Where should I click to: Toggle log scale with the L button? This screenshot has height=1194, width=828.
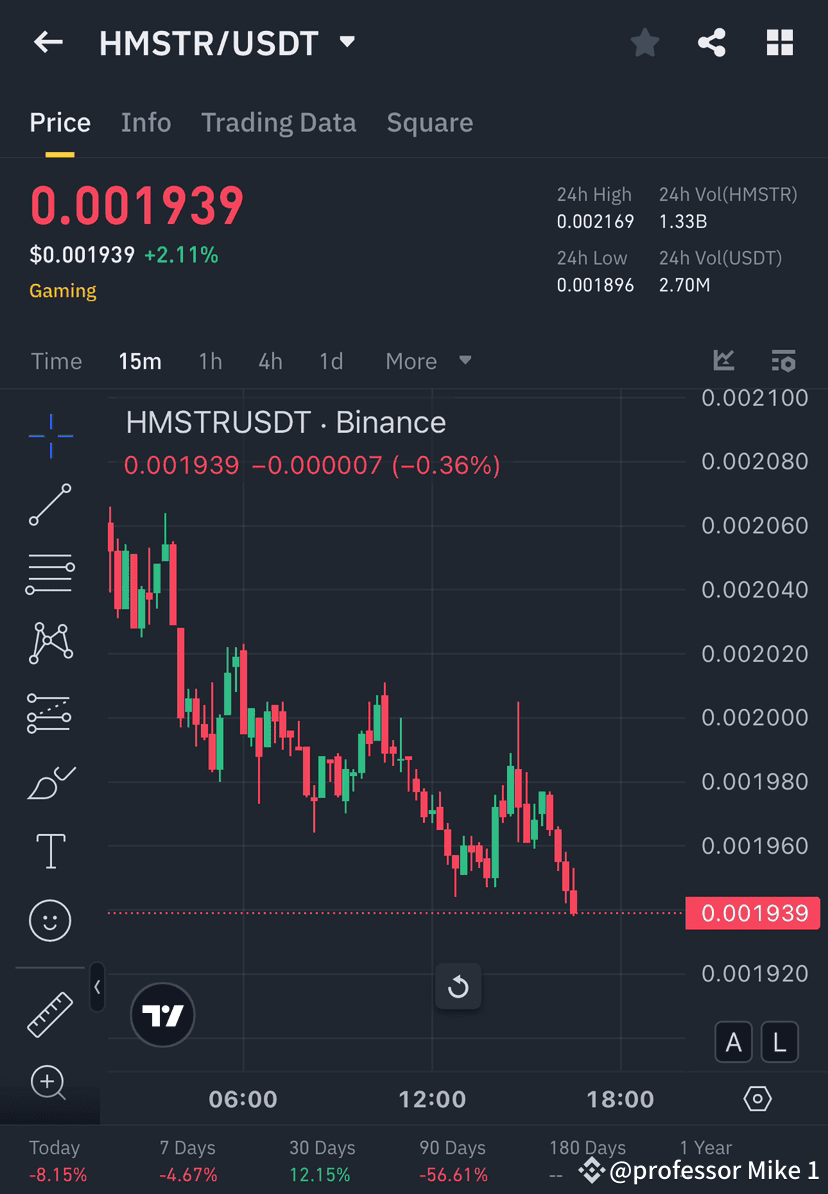click(778, 1042)
